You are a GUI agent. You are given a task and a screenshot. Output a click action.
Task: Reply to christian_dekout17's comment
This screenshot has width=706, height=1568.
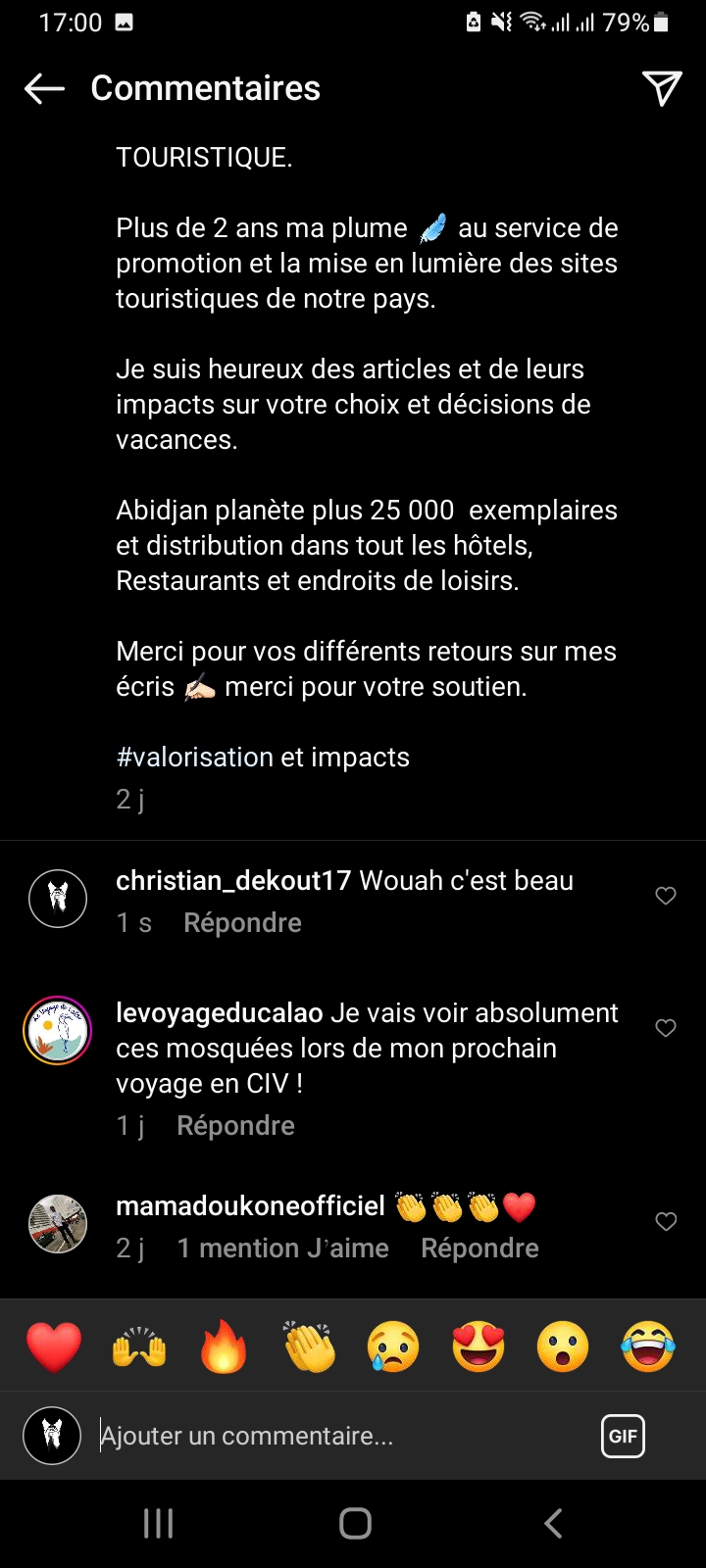(x=242, y=923)
